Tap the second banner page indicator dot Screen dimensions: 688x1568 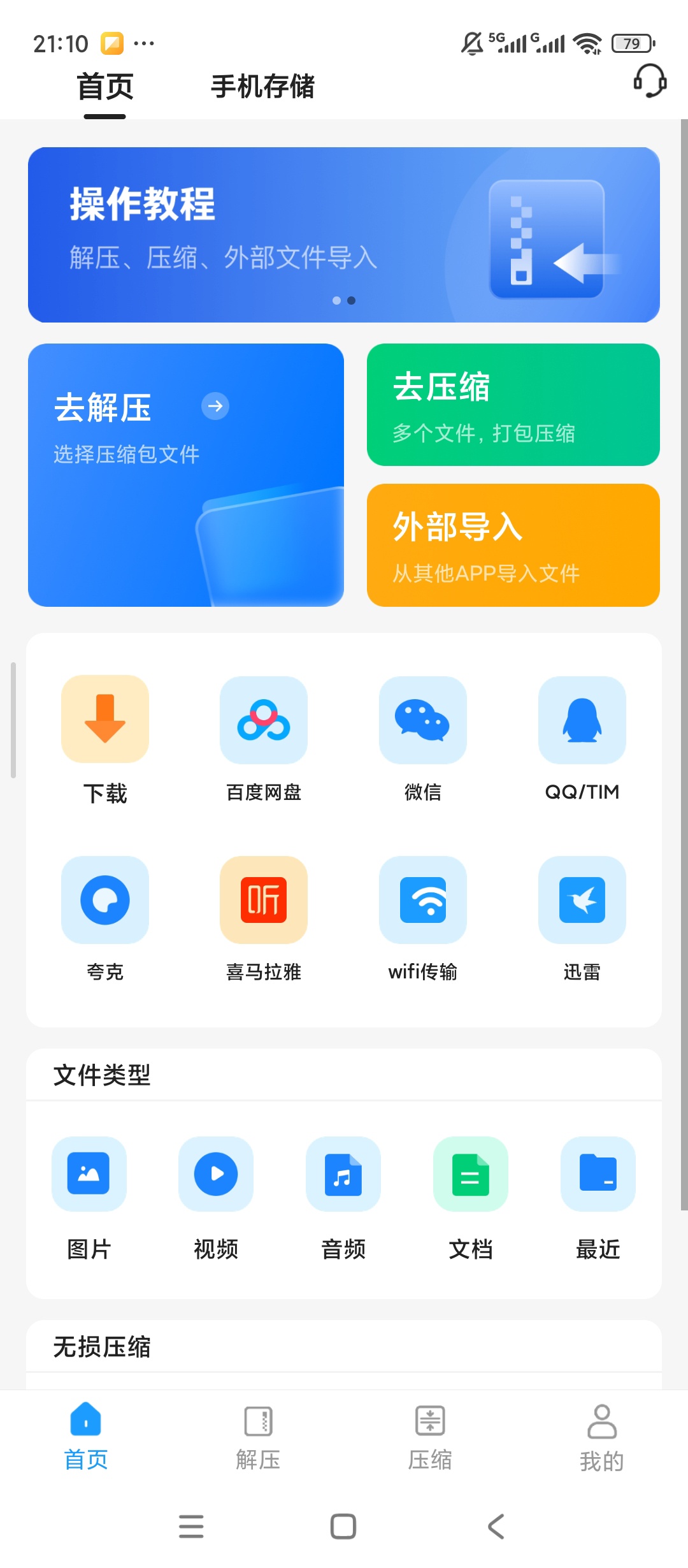[x=351, y=301]
